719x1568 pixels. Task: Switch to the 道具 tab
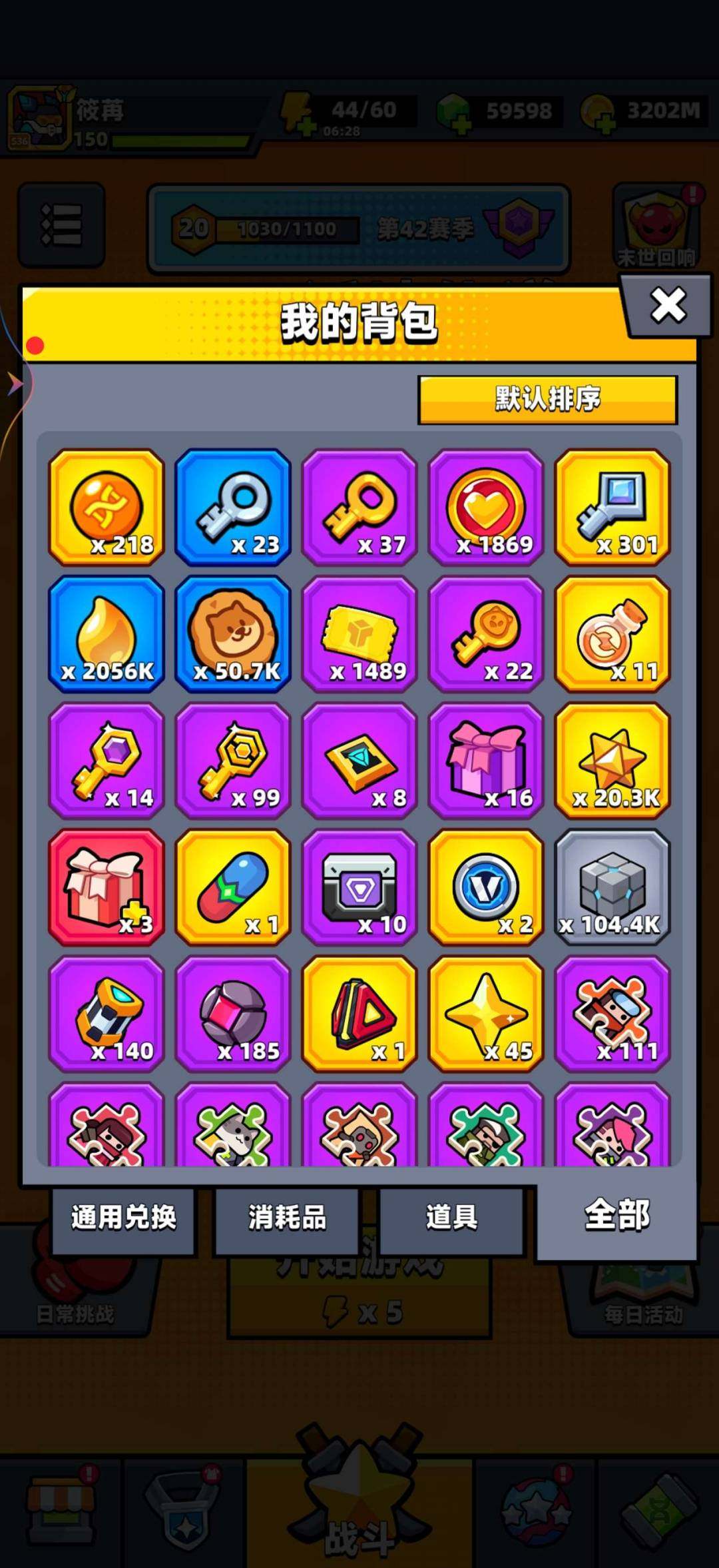click(x=451, y=1218)
